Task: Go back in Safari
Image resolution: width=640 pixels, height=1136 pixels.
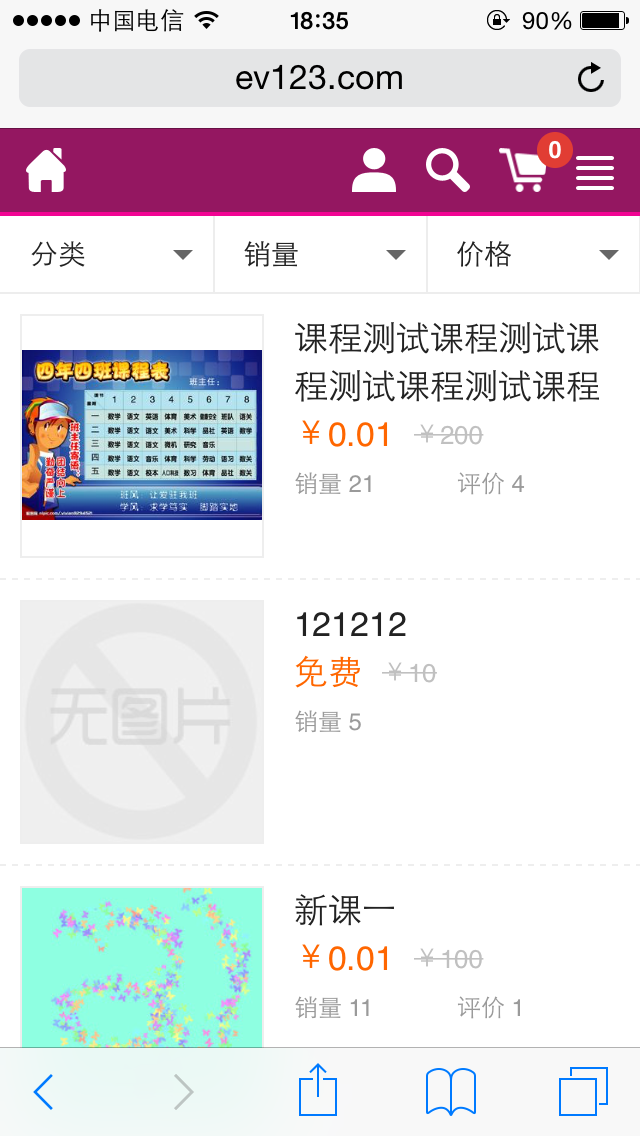Action: click(43, 1092)
